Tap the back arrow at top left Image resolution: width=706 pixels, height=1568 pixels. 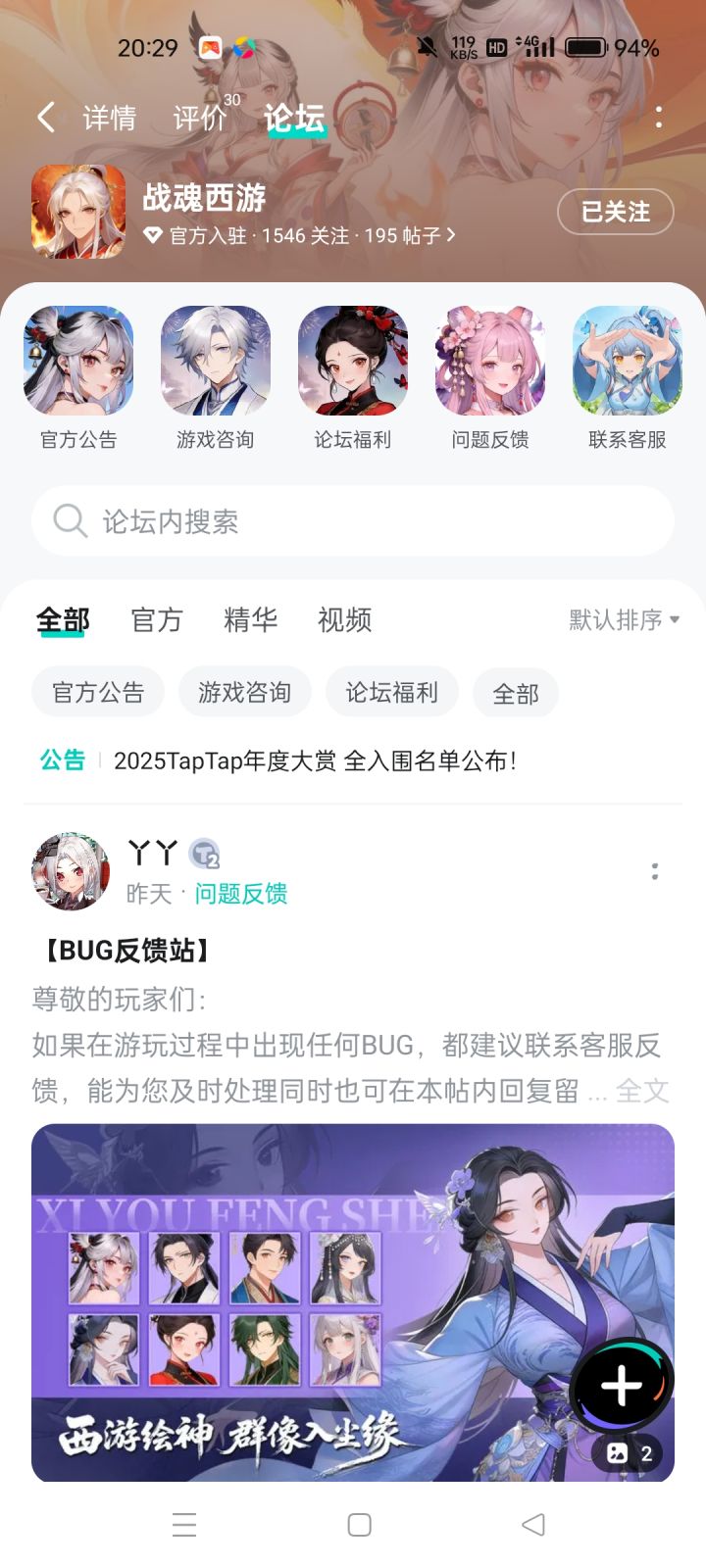[x=44, y=117]
